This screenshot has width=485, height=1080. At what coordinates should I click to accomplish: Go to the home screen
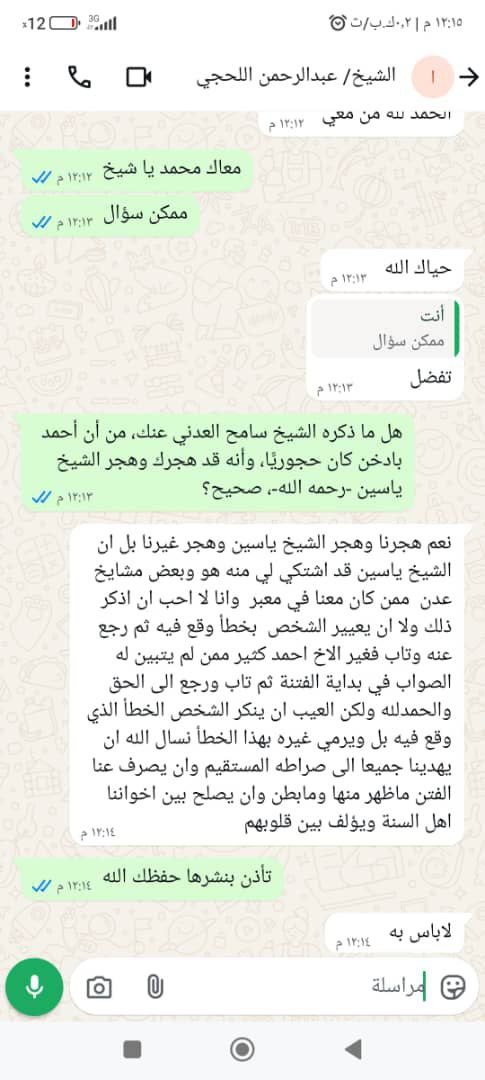pyautogui.click(x=242, y=1050)
